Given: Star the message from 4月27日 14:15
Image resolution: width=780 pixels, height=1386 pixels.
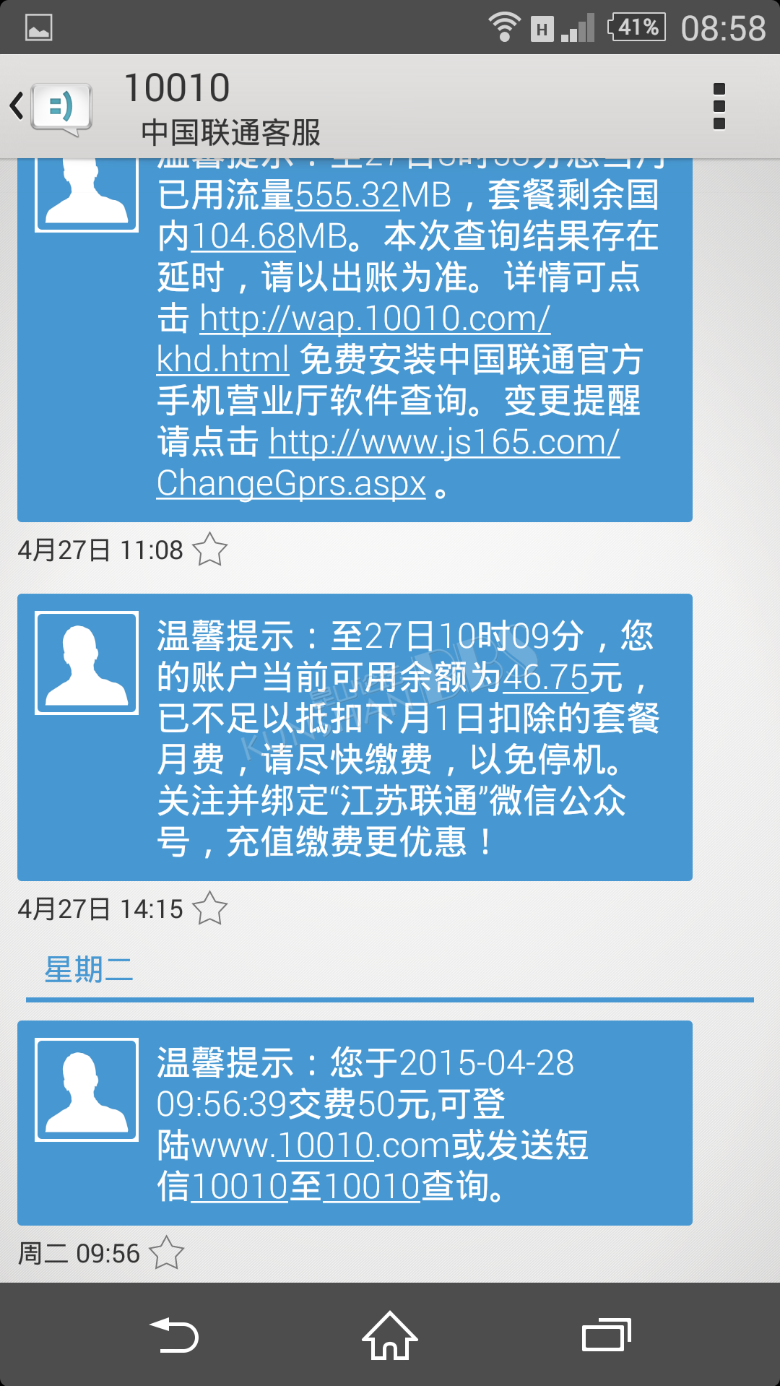Looking at the screenshot, I should pyautogui.click(x=210, y=908).
